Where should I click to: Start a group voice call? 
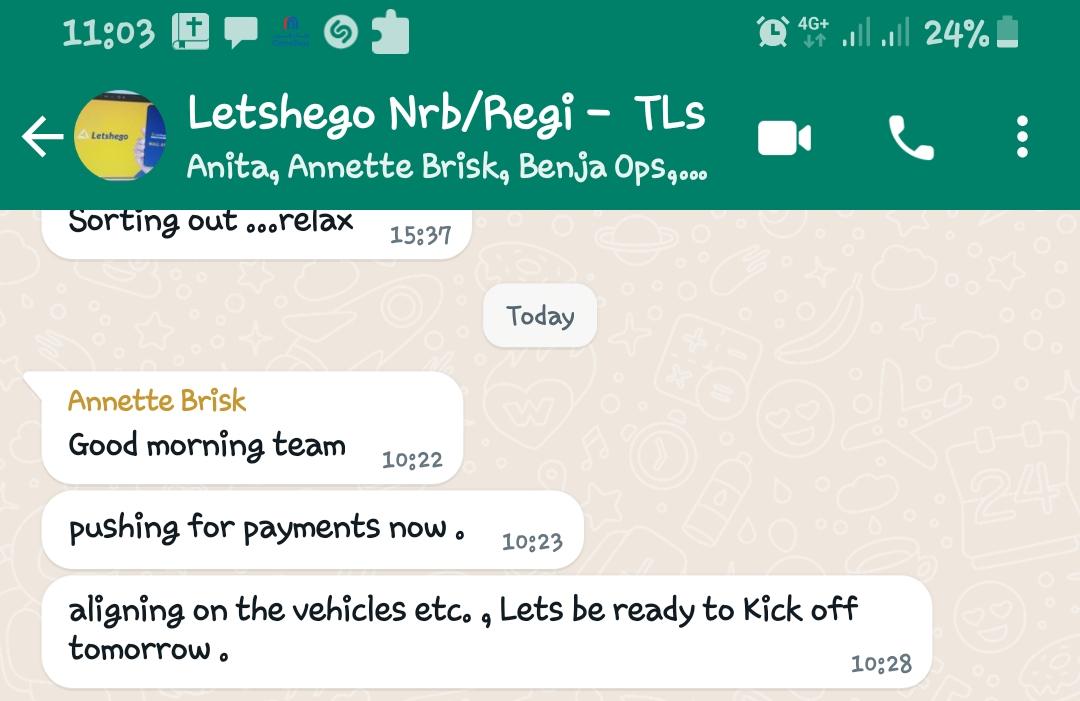[911, 137]
